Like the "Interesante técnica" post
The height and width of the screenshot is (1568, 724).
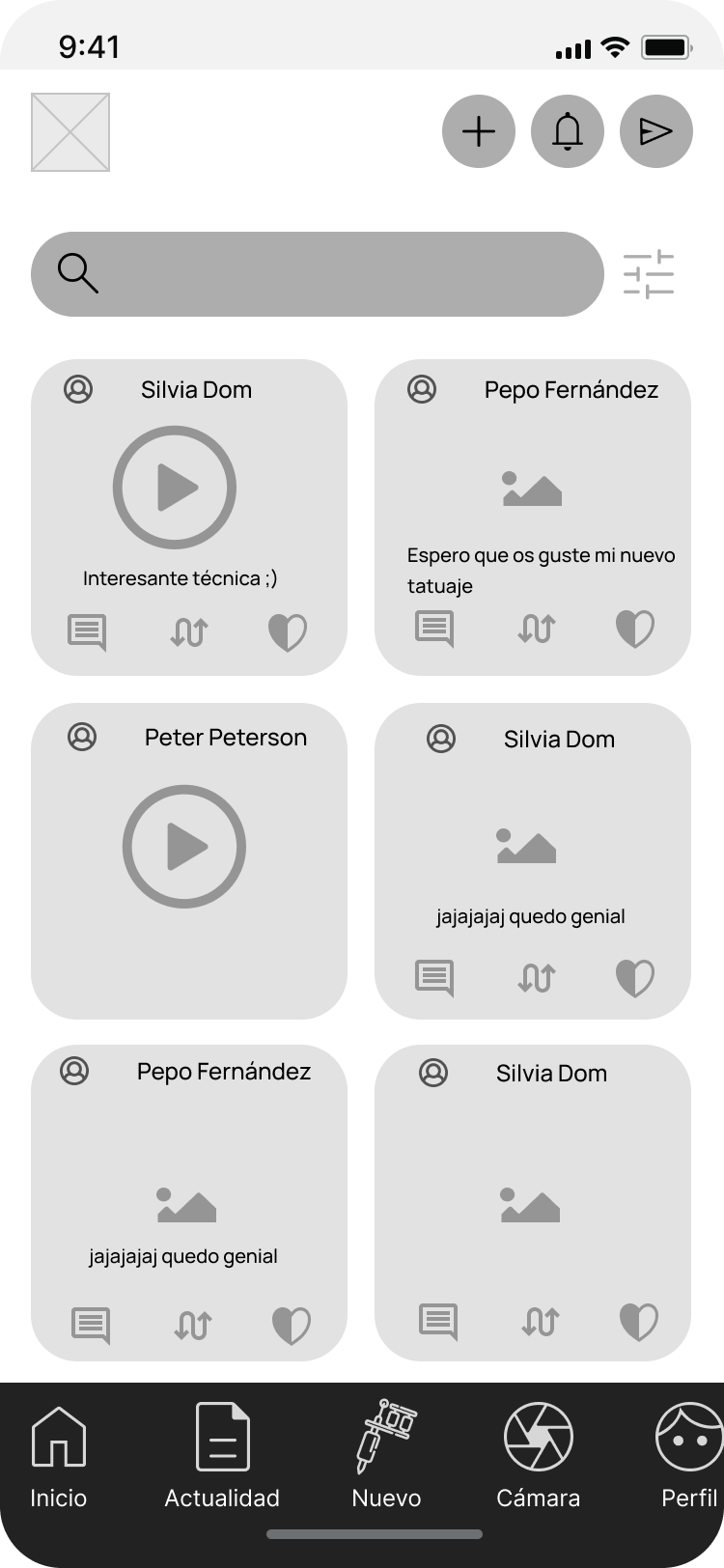pos(288,632)
